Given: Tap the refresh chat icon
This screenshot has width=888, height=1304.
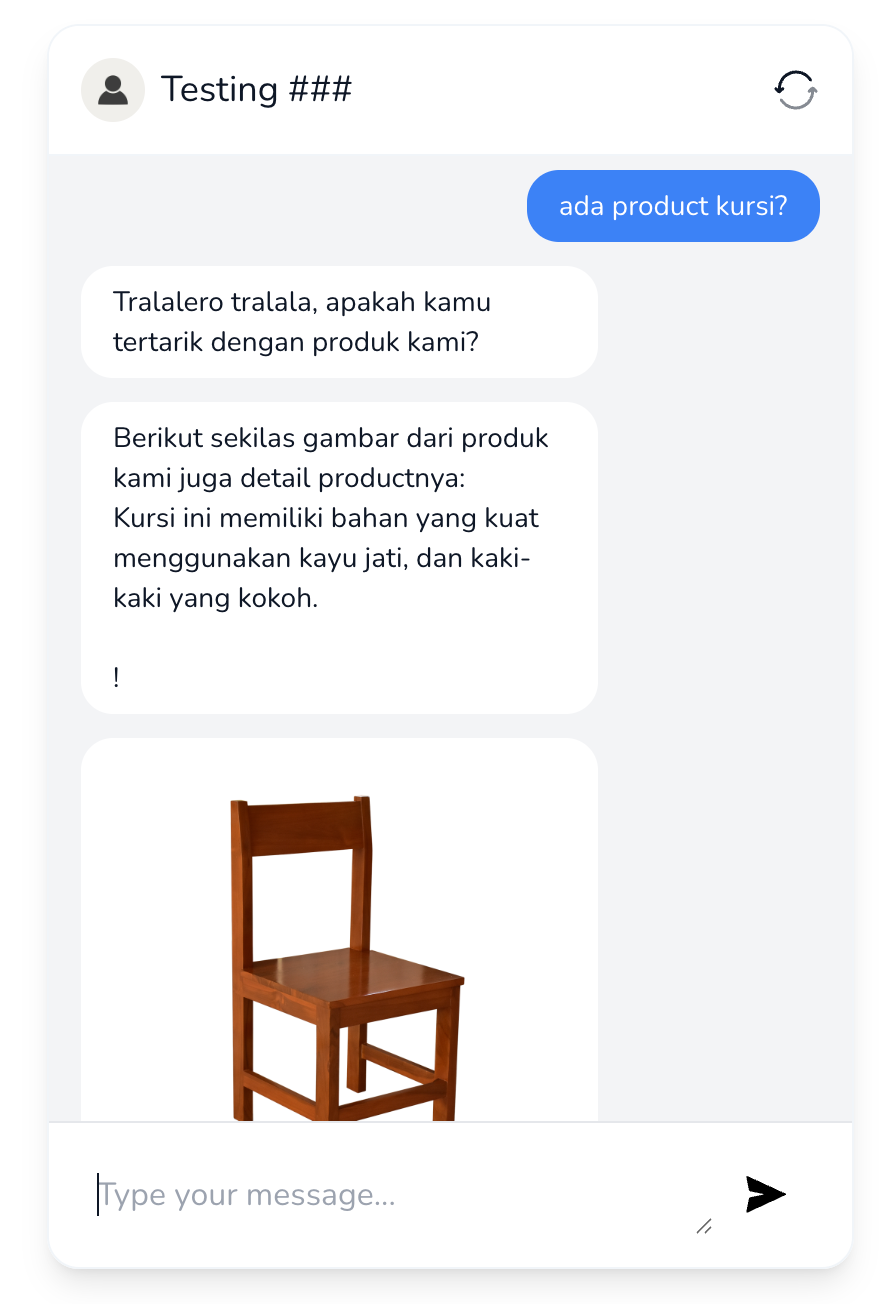Looking at the screenshot, I should pyautogui.click(x=795, y=90).
